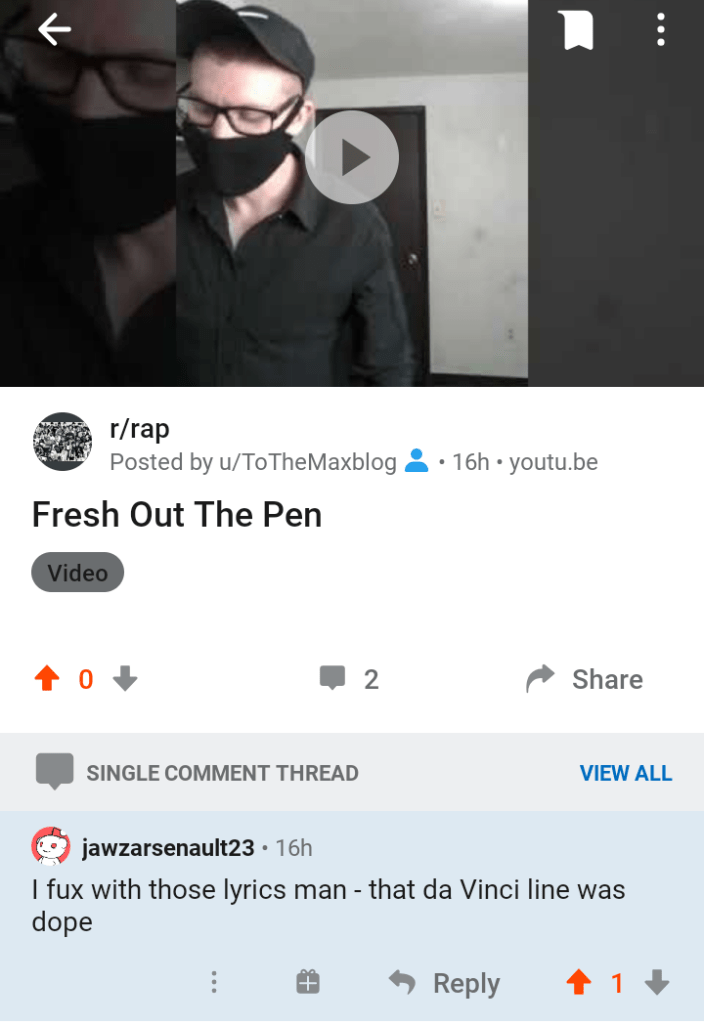The image size is (704, 1024).
Task: Open the post's 2 comments
Action: pos(349,680)
